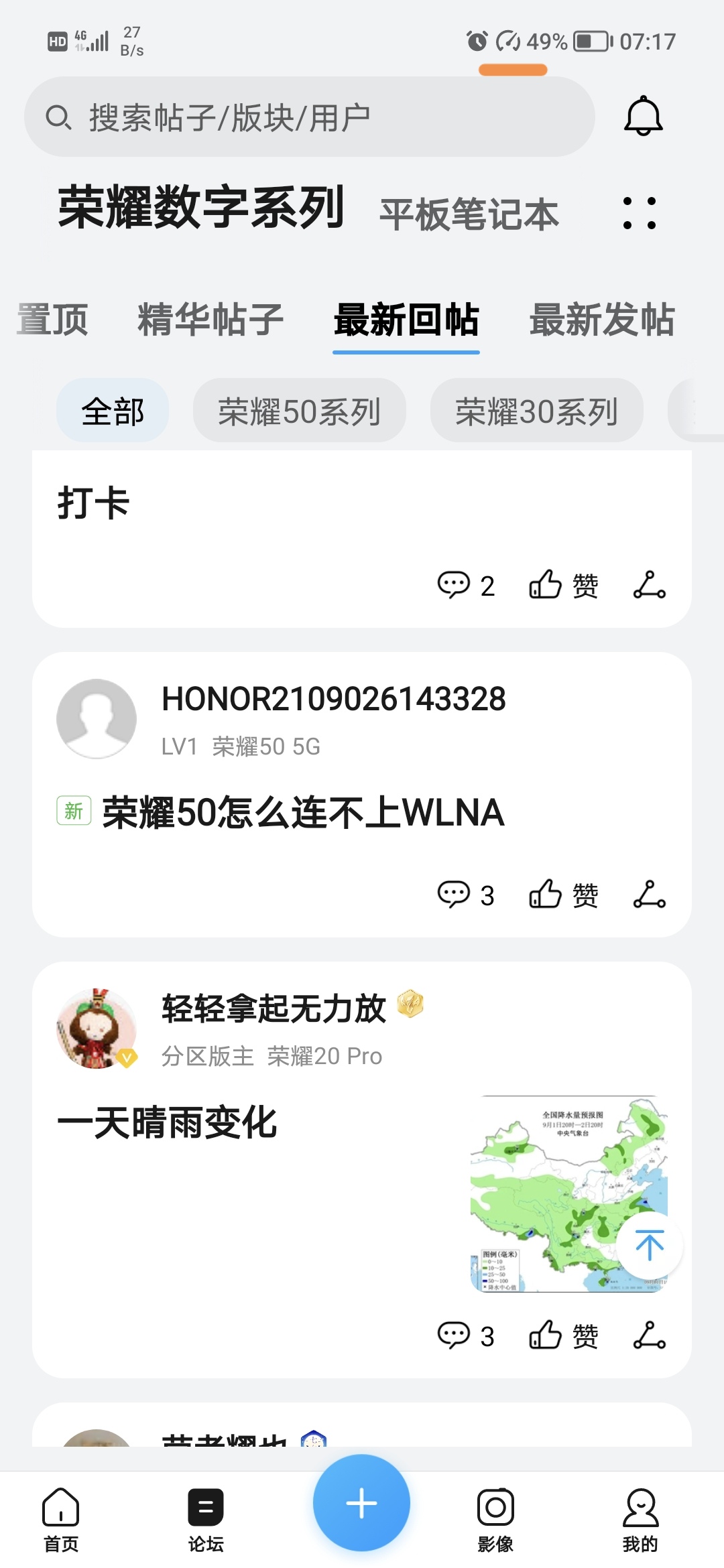Switch to the 精华帖子 tab
The width and height of the screenshot is (724, 1568).
pyautogui.click(x=210, y=319)
